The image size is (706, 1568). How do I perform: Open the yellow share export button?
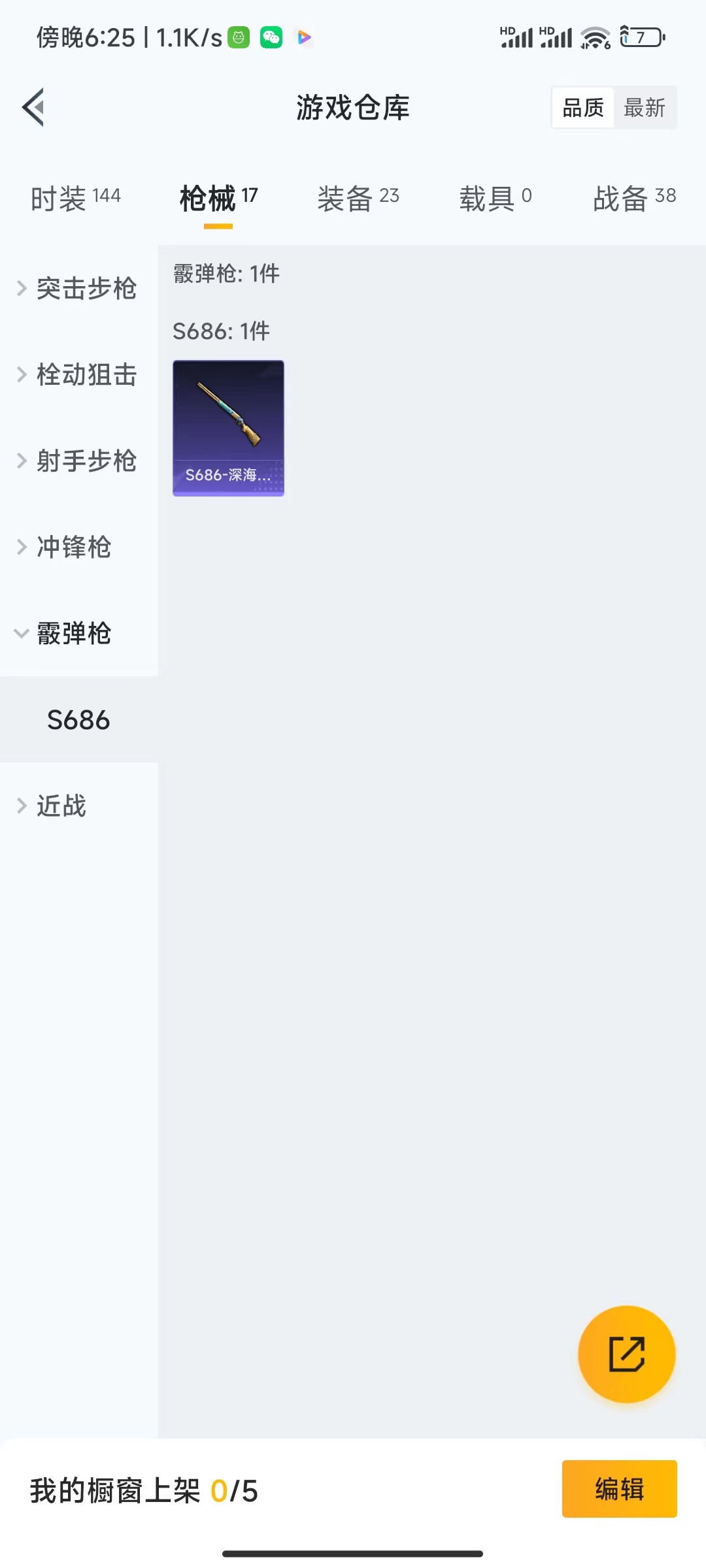(x=624, y=1354)
